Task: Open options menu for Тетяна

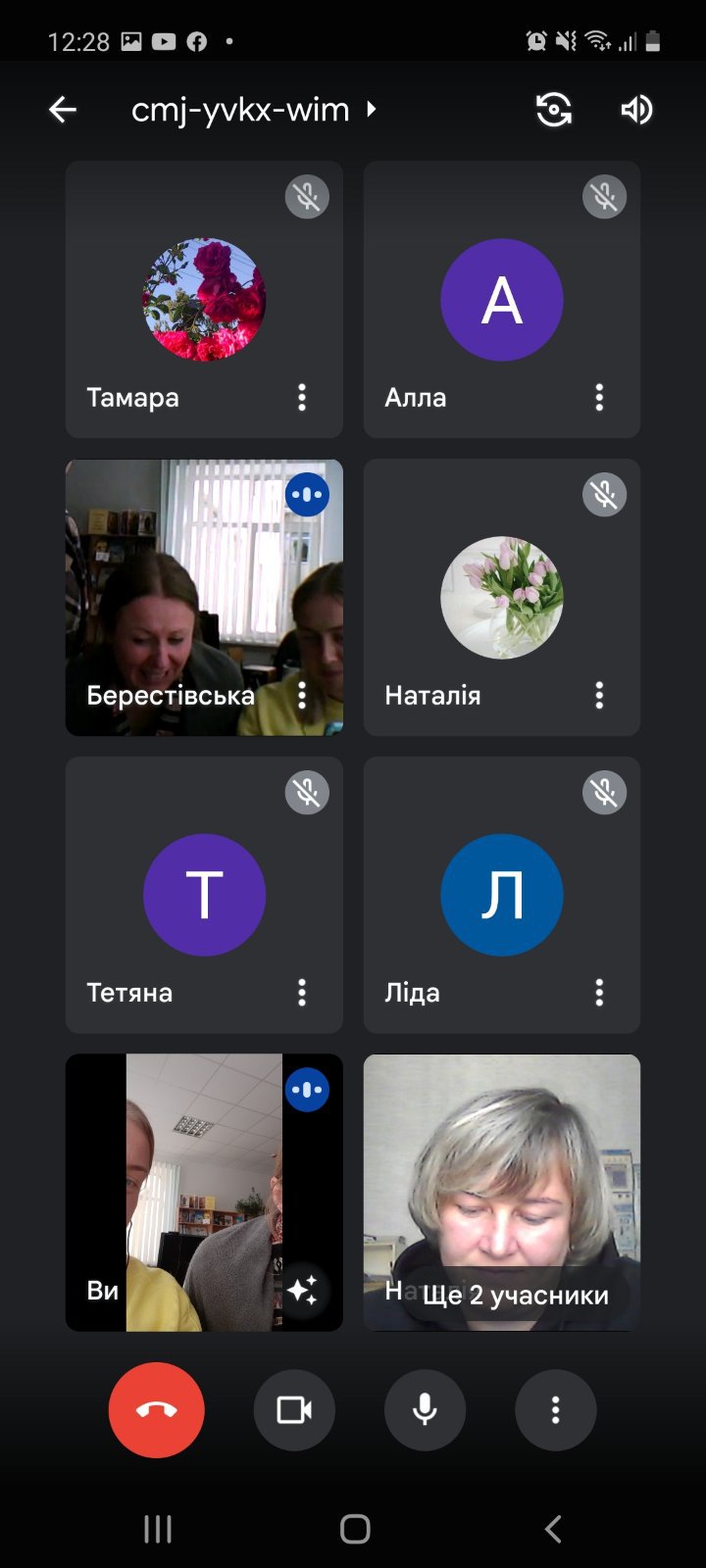Action: pos(302,993)
